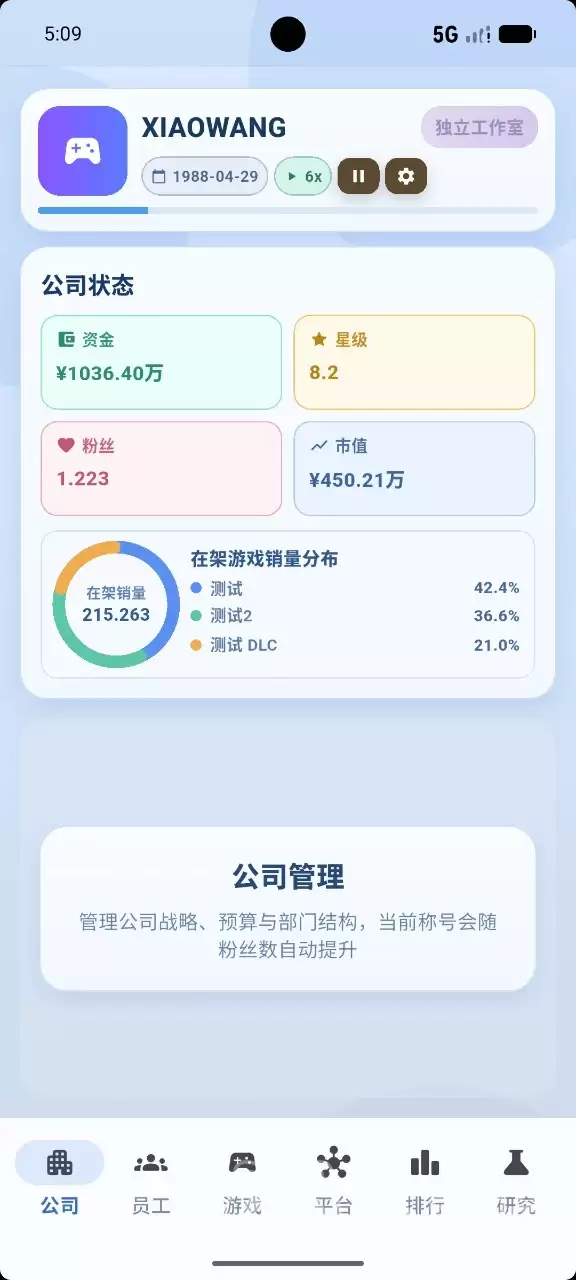Open settings via the gear icon

(406, 176)
